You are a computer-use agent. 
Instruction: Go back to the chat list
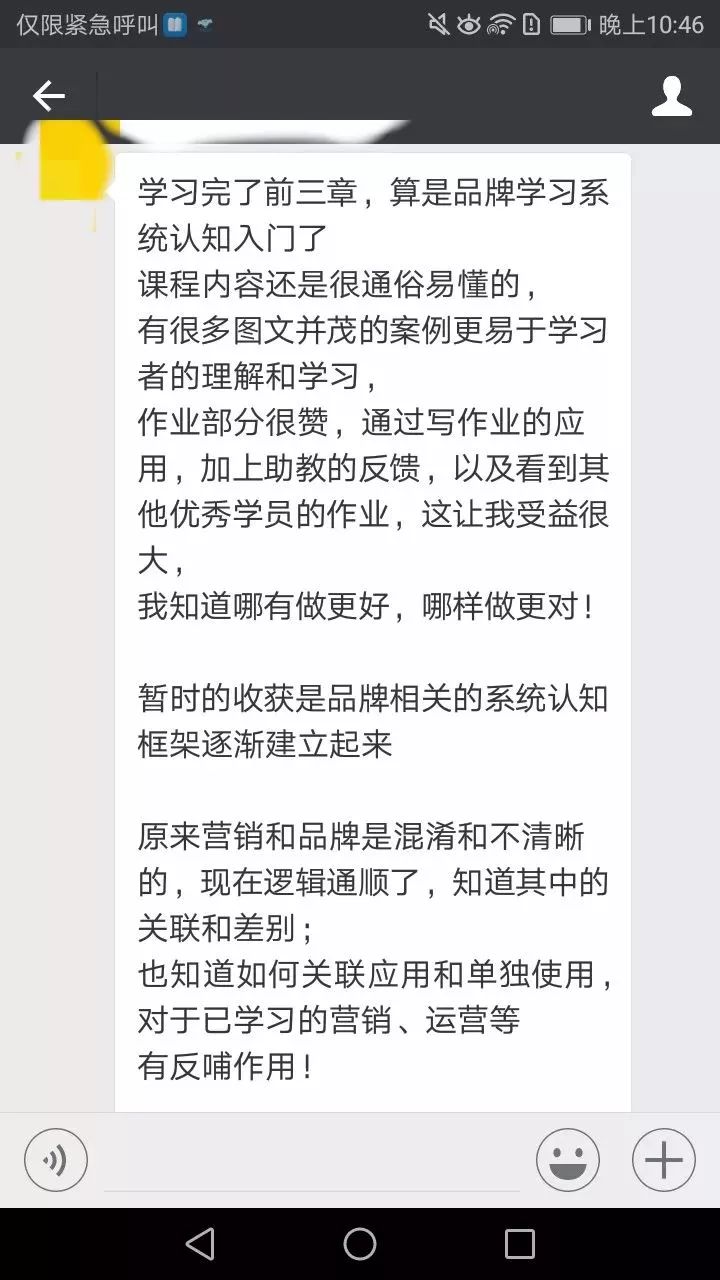click(x=48, y=96)
